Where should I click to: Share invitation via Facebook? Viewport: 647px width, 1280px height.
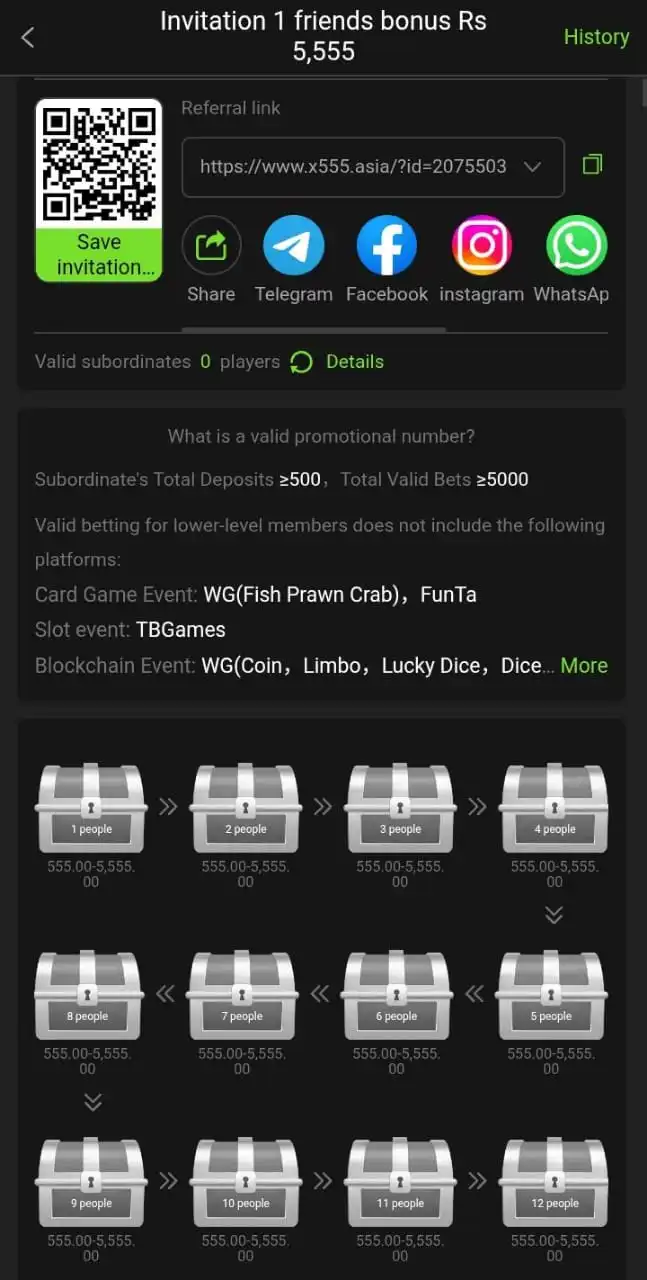pos(387,246)
